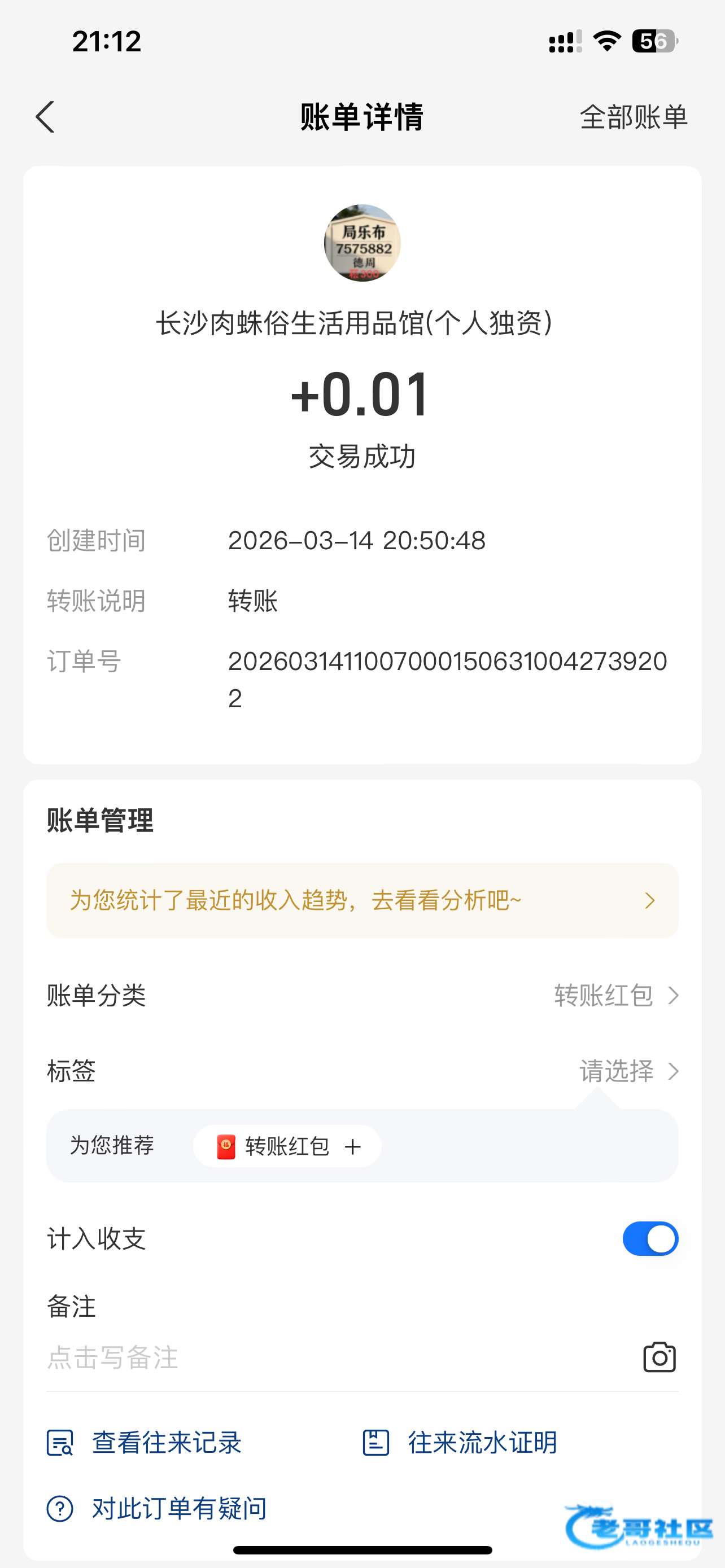
Task: Attach a photo via camera icon
Action: point(660,1357)
